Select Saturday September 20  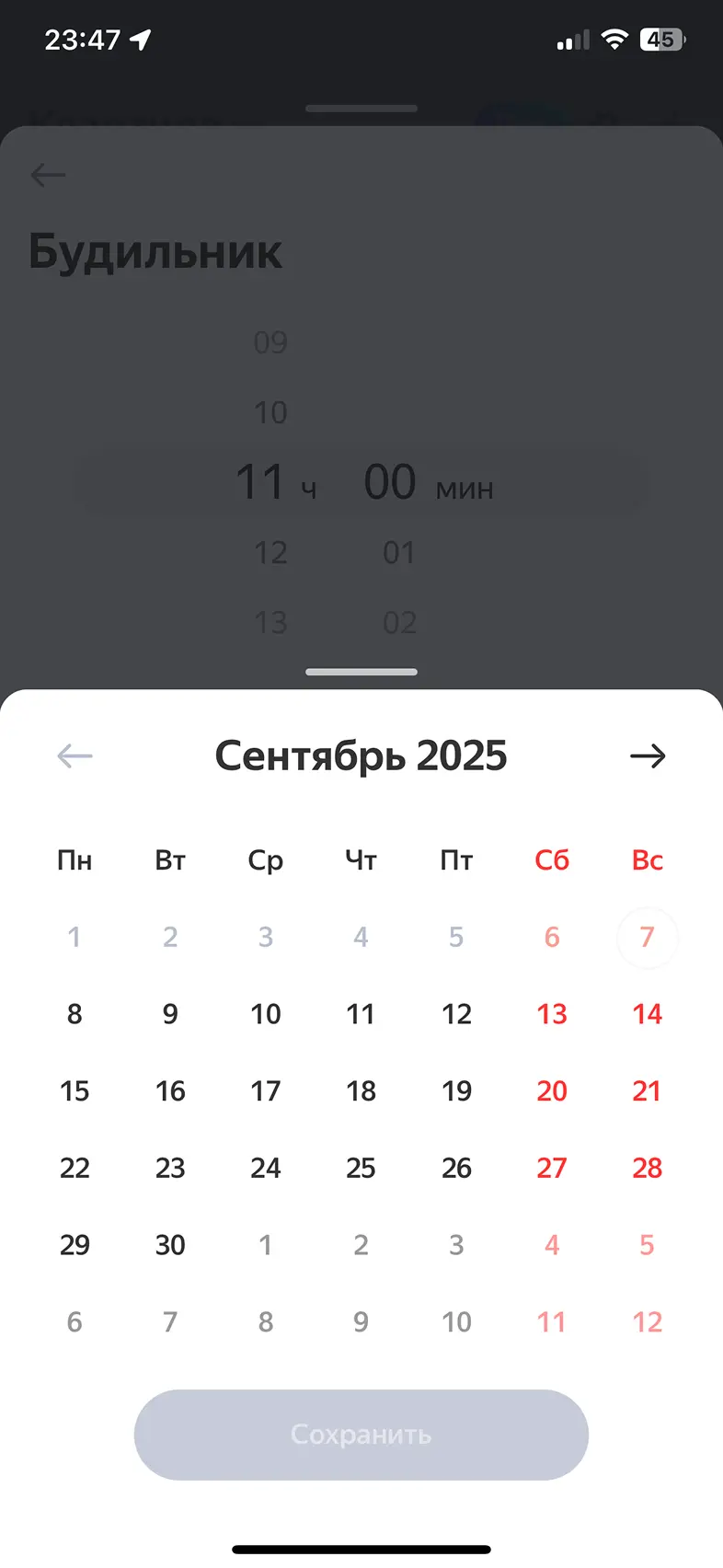(552, 1091)
